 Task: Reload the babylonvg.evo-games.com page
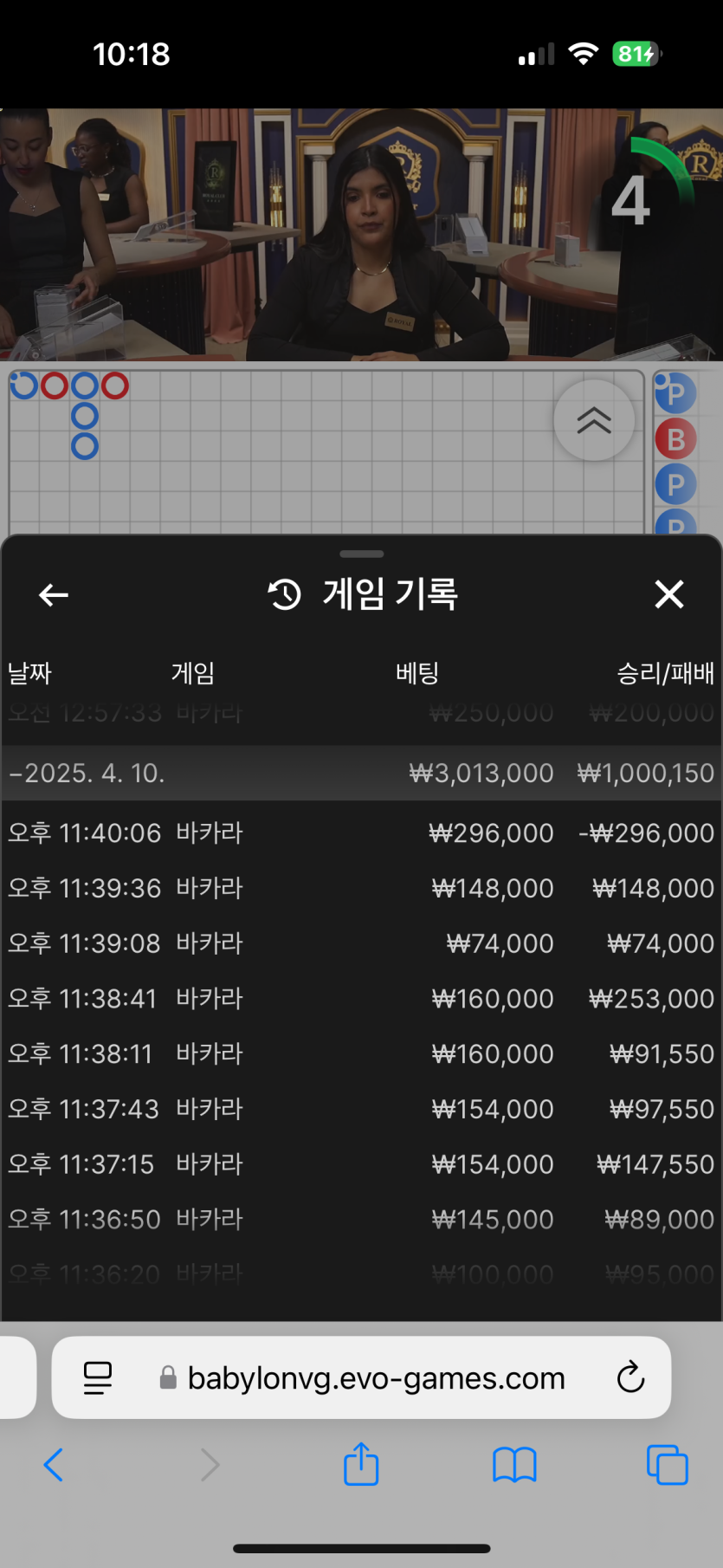pos(630,1377)
